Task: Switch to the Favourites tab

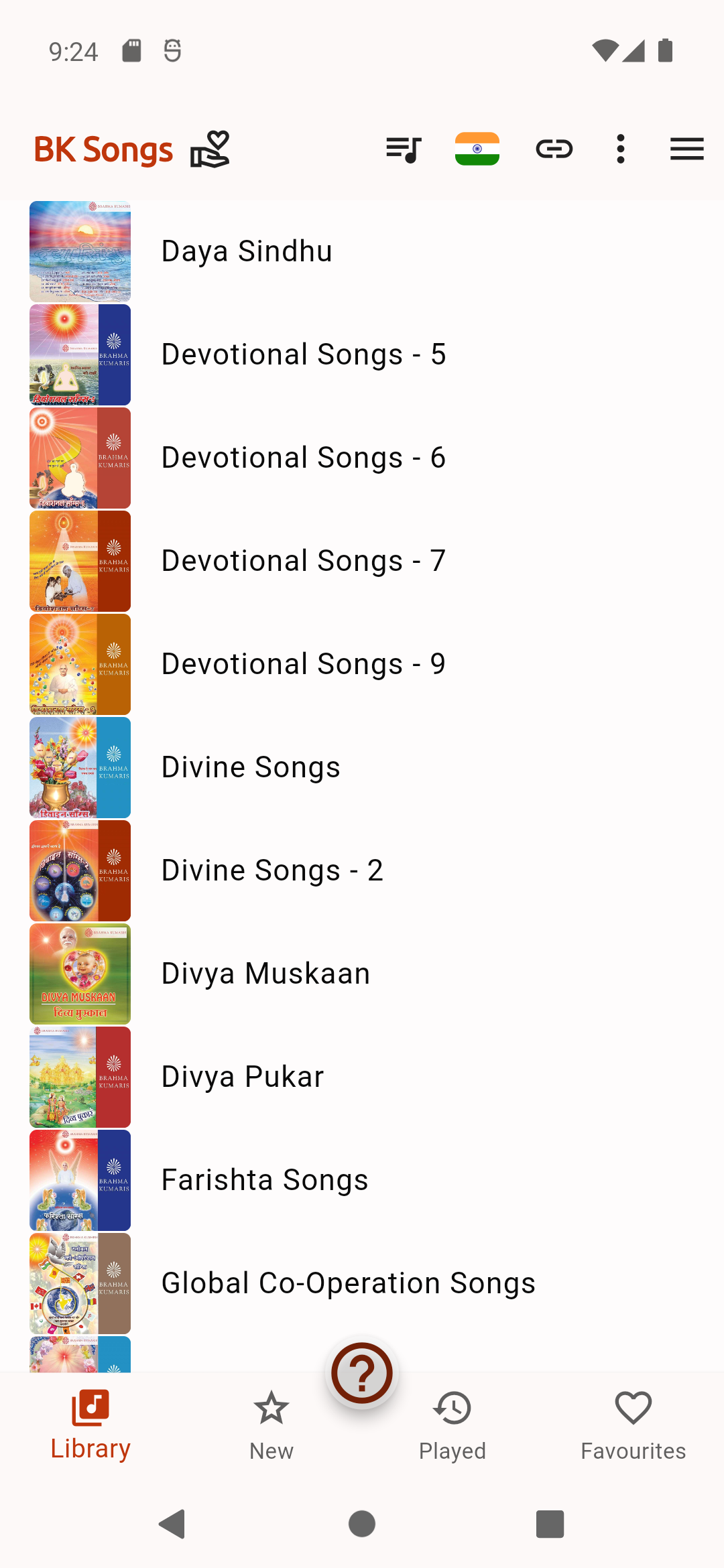Action: (633, 1425)
